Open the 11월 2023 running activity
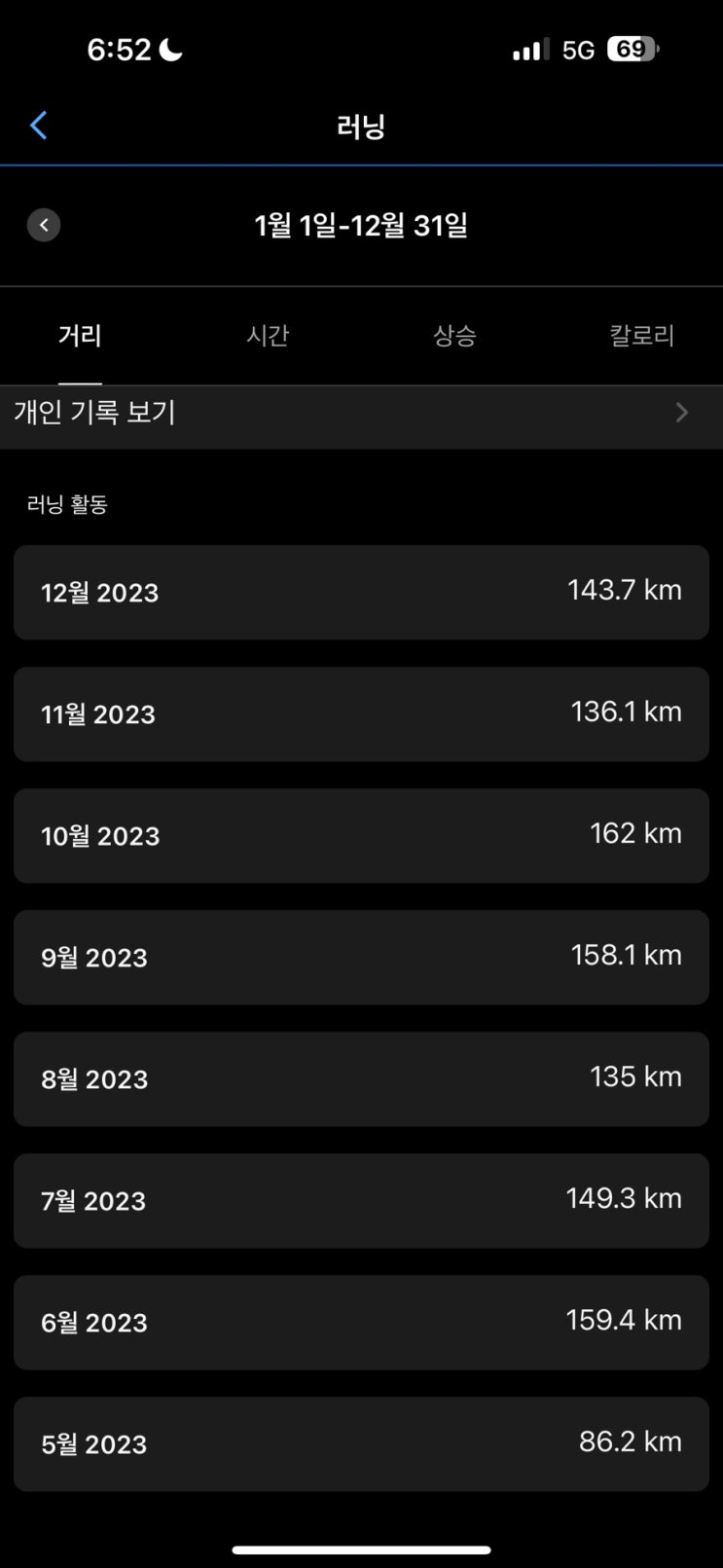This screenshot has width=723, height=1568. (361, 713)
